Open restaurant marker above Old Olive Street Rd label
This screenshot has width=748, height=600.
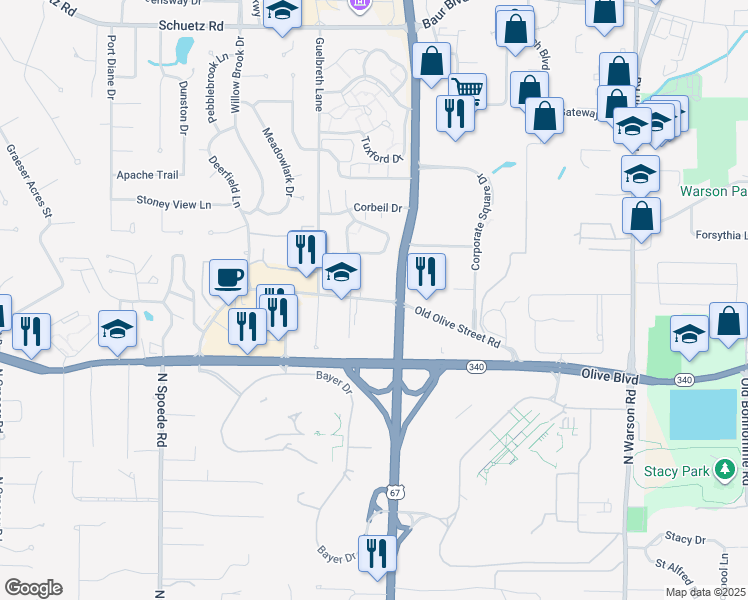[427, 271]
